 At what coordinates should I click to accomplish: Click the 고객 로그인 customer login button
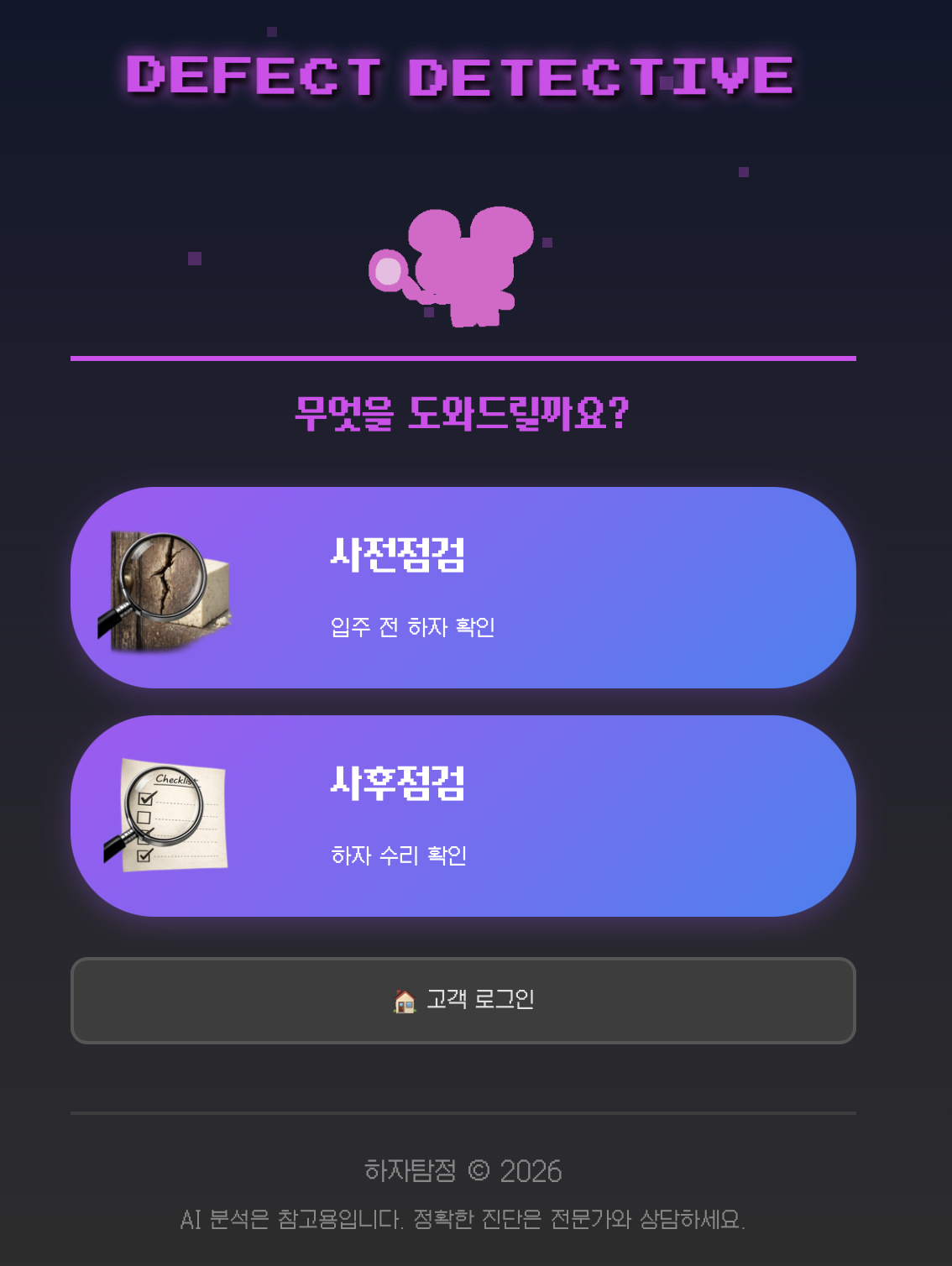[463, 1001]
